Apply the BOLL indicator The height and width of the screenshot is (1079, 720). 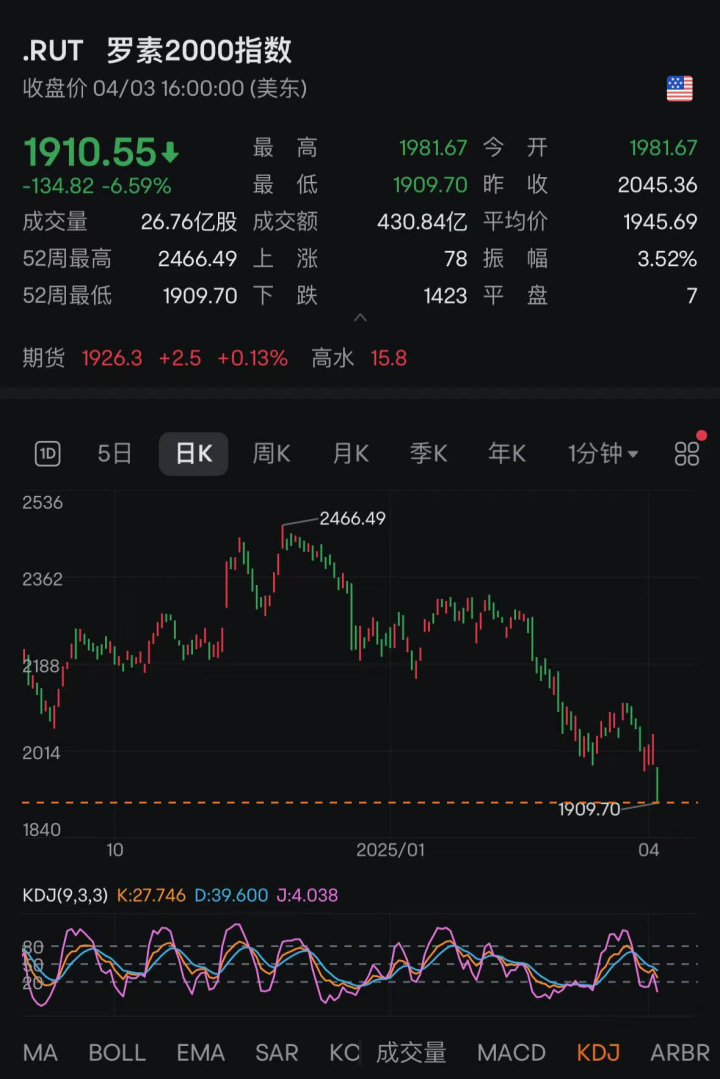point(117,1052)
